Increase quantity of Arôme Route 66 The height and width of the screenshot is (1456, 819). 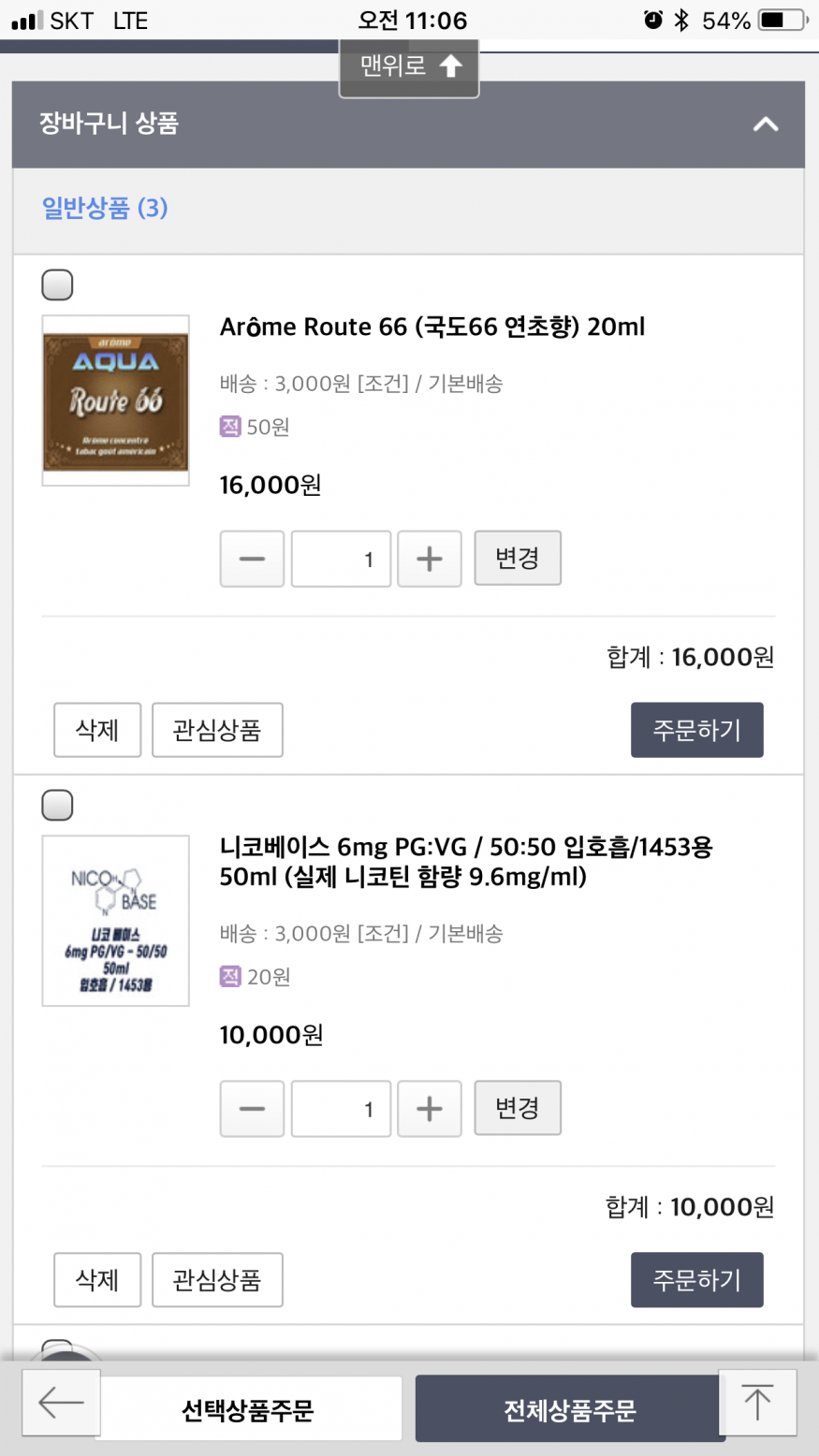tap(430, 559)
